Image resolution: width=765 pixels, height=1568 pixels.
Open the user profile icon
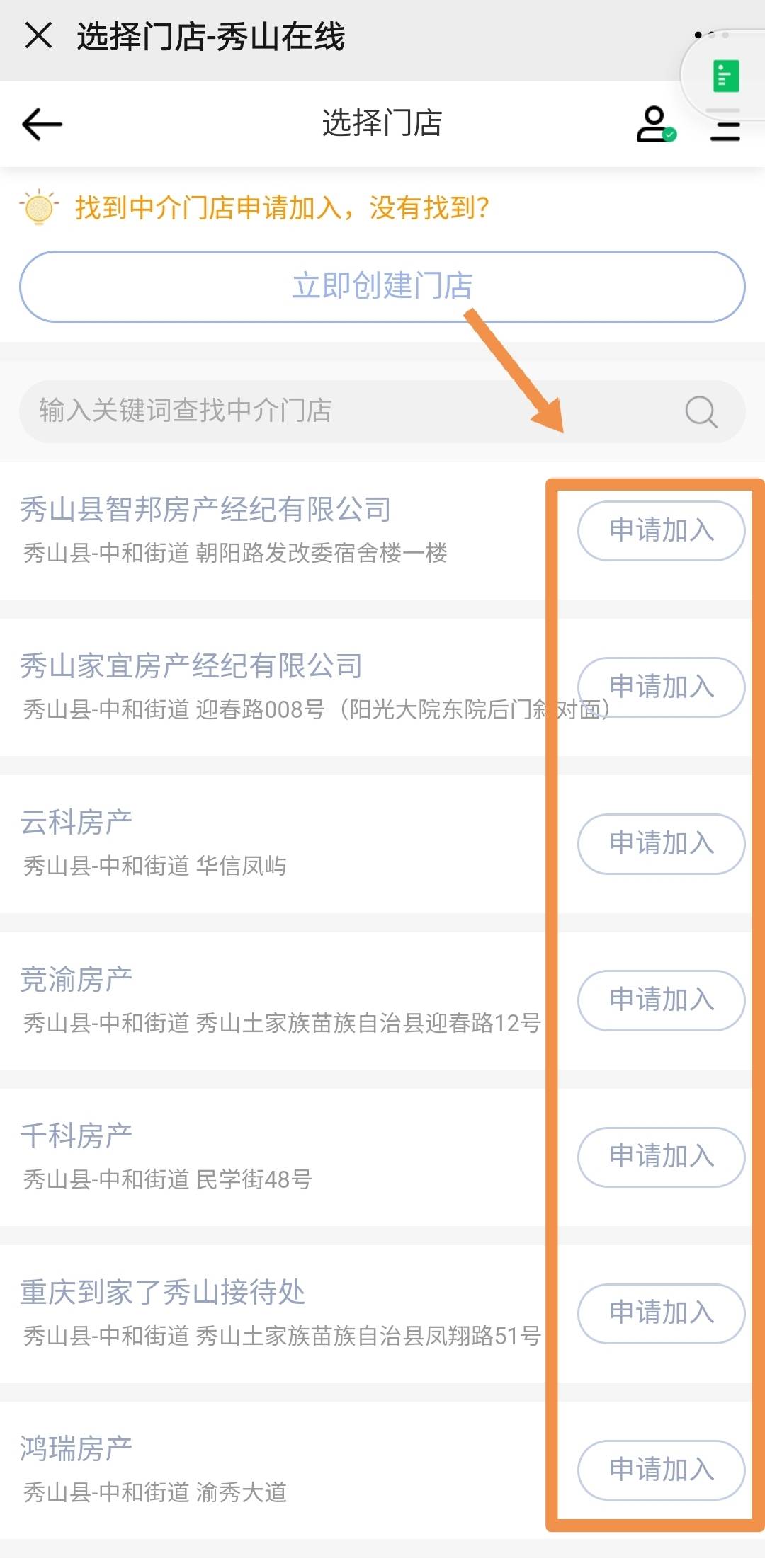(654, 124)
